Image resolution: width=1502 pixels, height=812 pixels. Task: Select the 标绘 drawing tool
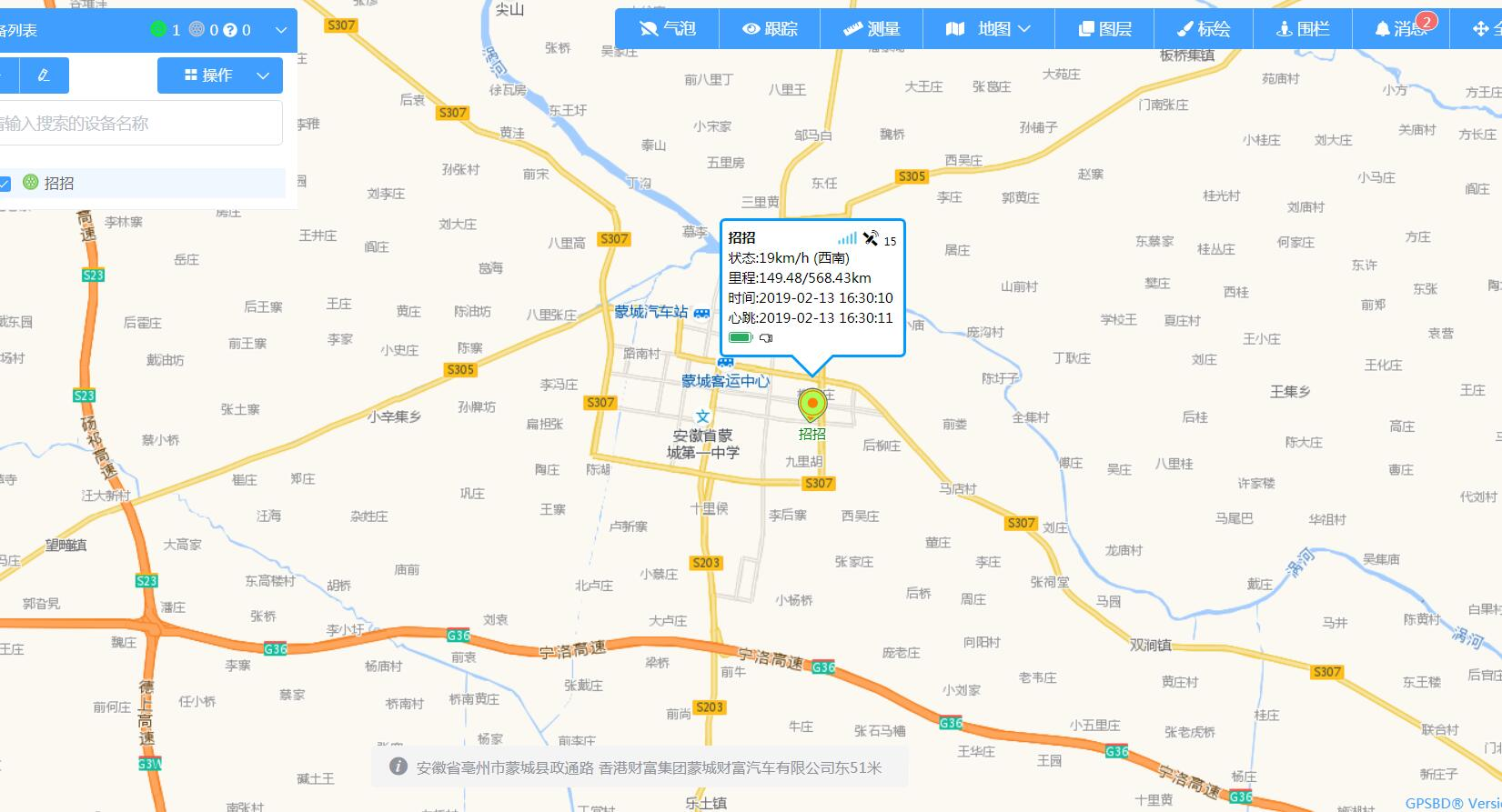1203,29
